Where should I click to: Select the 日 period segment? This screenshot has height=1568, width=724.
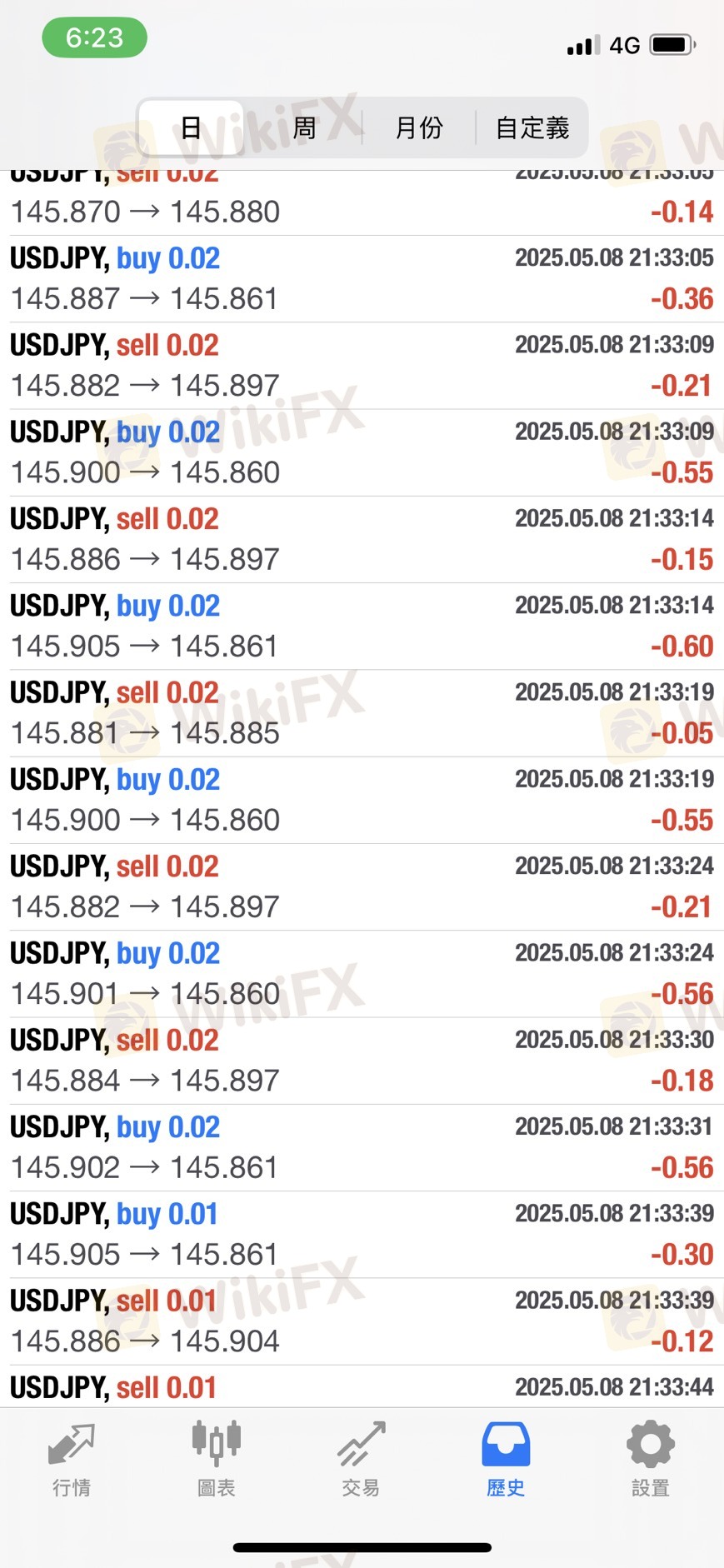191,127
